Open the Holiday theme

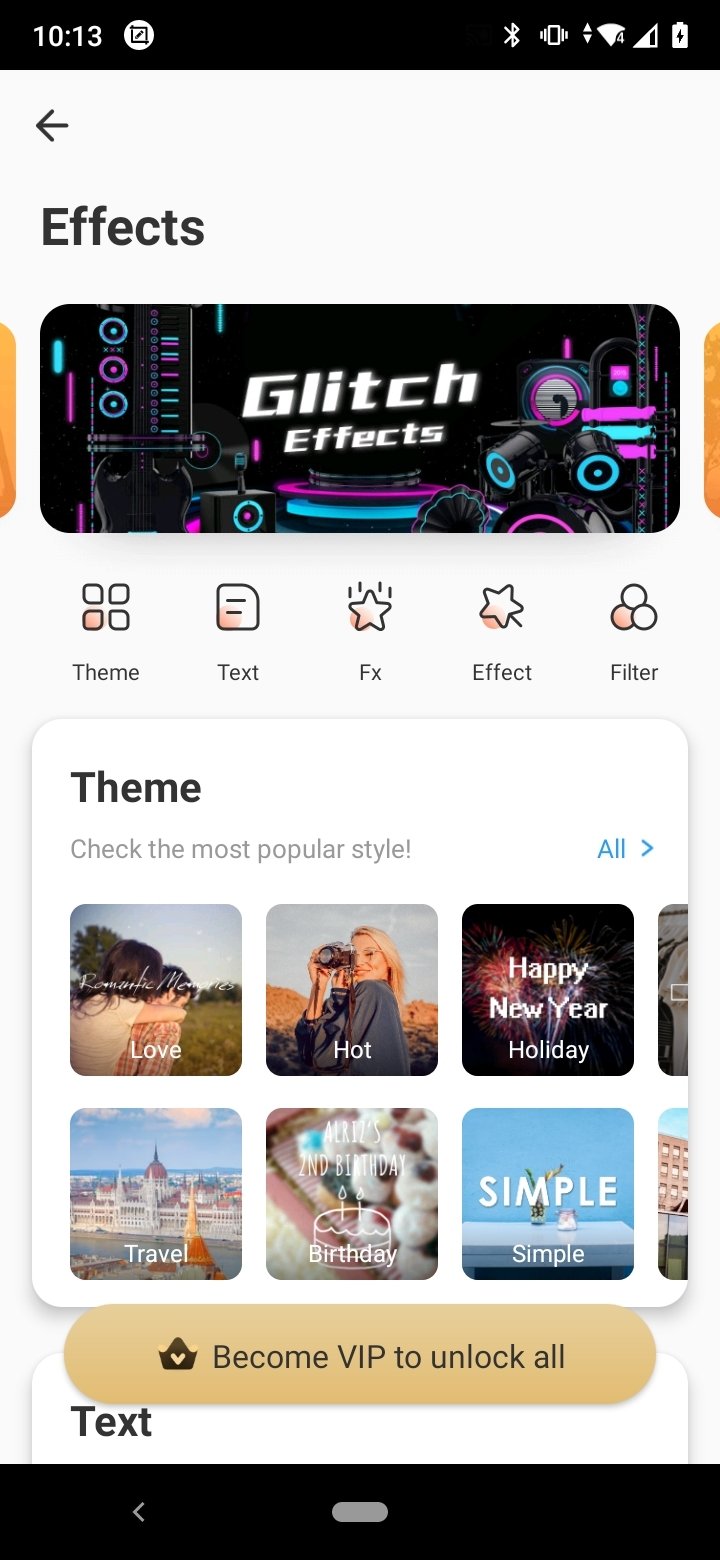coord(548,990)
